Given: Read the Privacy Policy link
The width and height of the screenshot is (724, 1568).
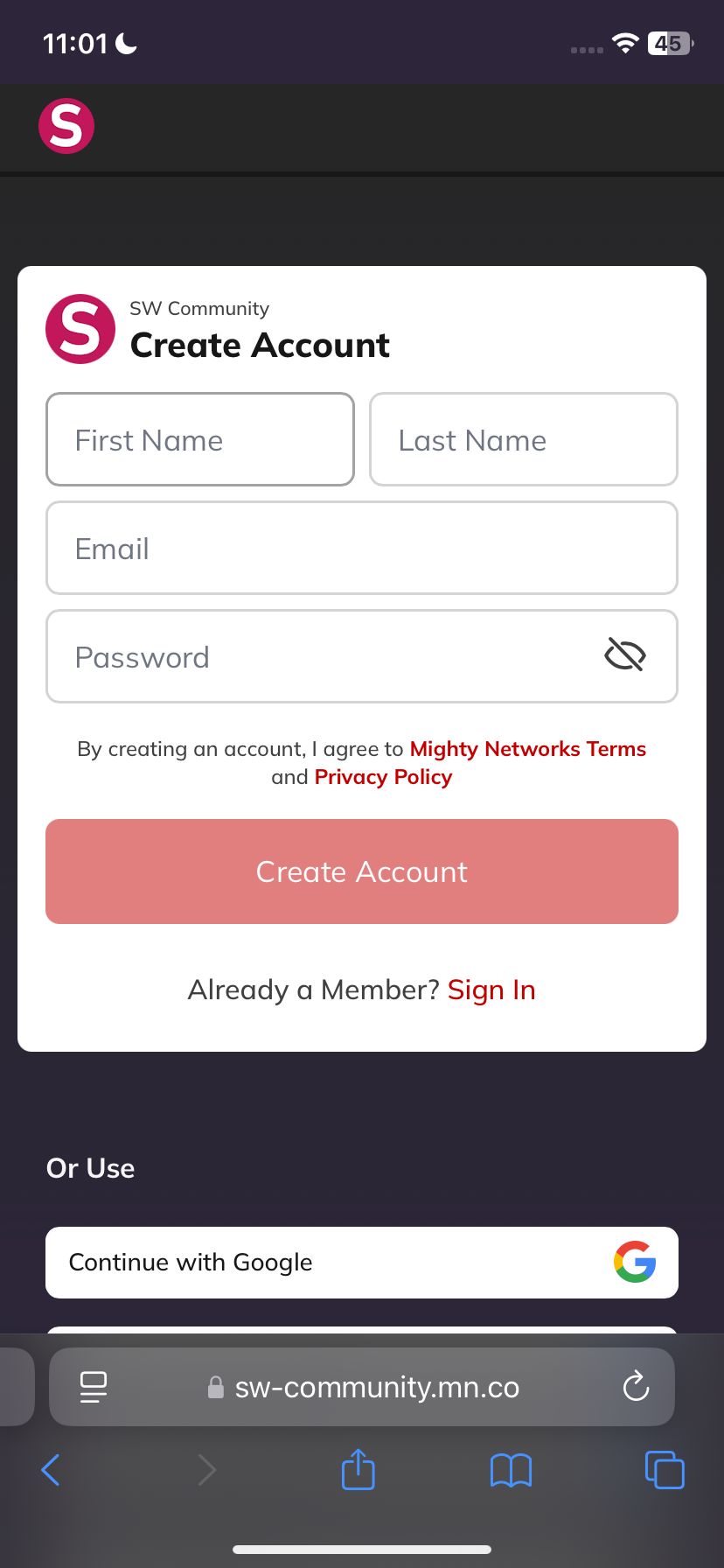Looking at the screenshot, I should pyautogui.click(x=383, y=777).
